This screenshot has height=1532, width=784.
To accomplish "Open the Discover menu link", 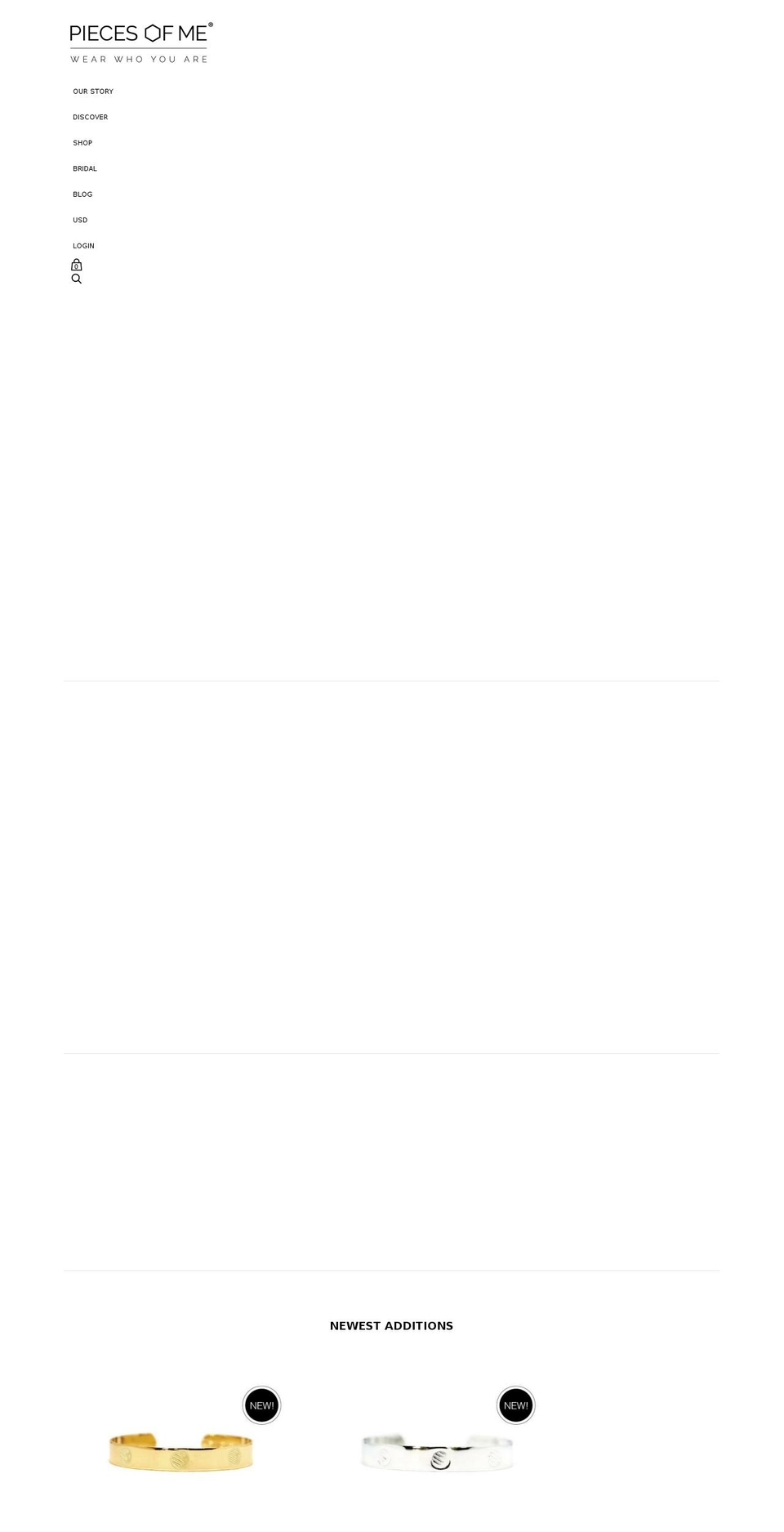I will 90,117.
